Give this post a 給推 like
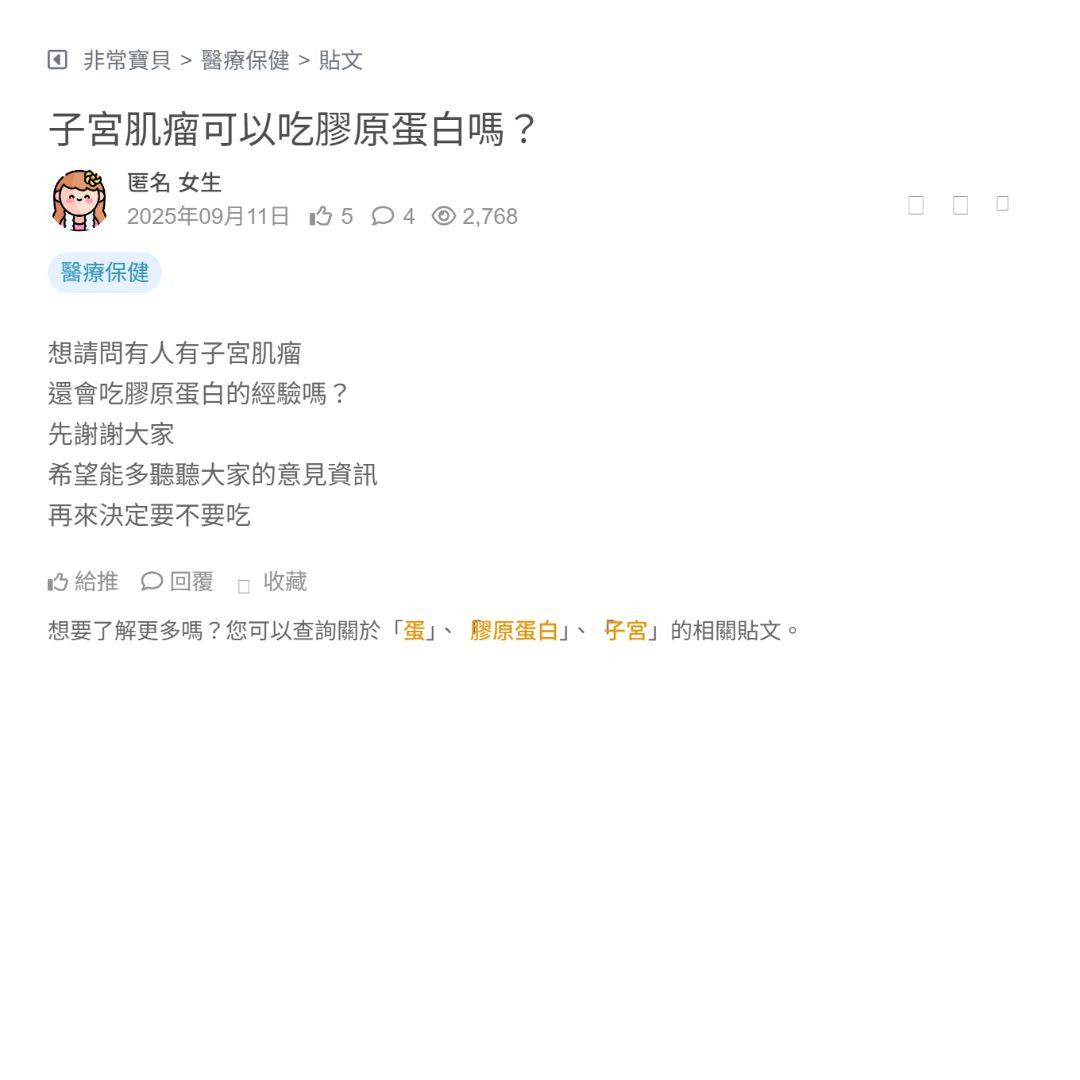Image resolution: width=1080 pixels, height=1080 pixels. coord(84,581)
